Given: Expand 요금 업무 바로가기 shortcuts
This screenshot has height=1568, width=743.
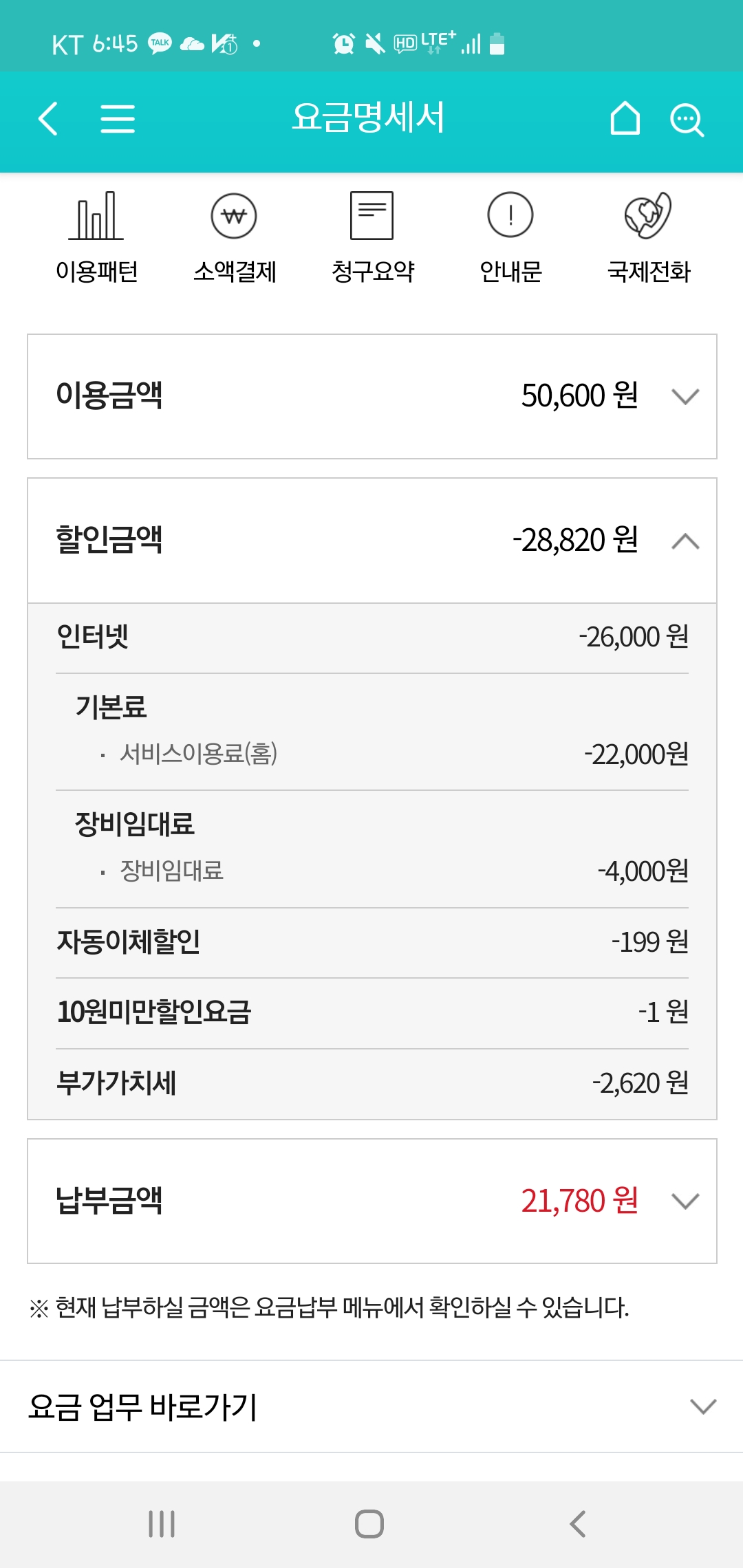Looking at the screenshot, I should coord(702,1406).
